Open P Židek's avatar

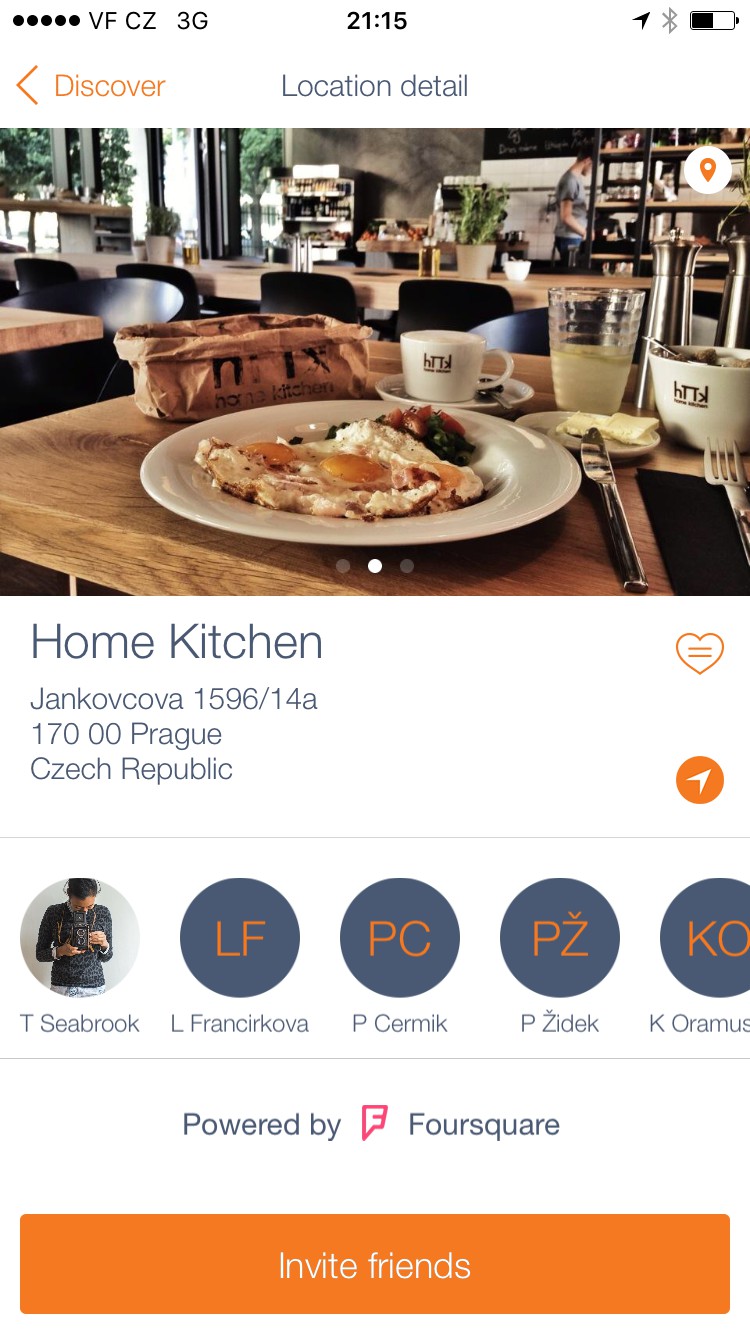pyautogui.click(x=560, y=938)
